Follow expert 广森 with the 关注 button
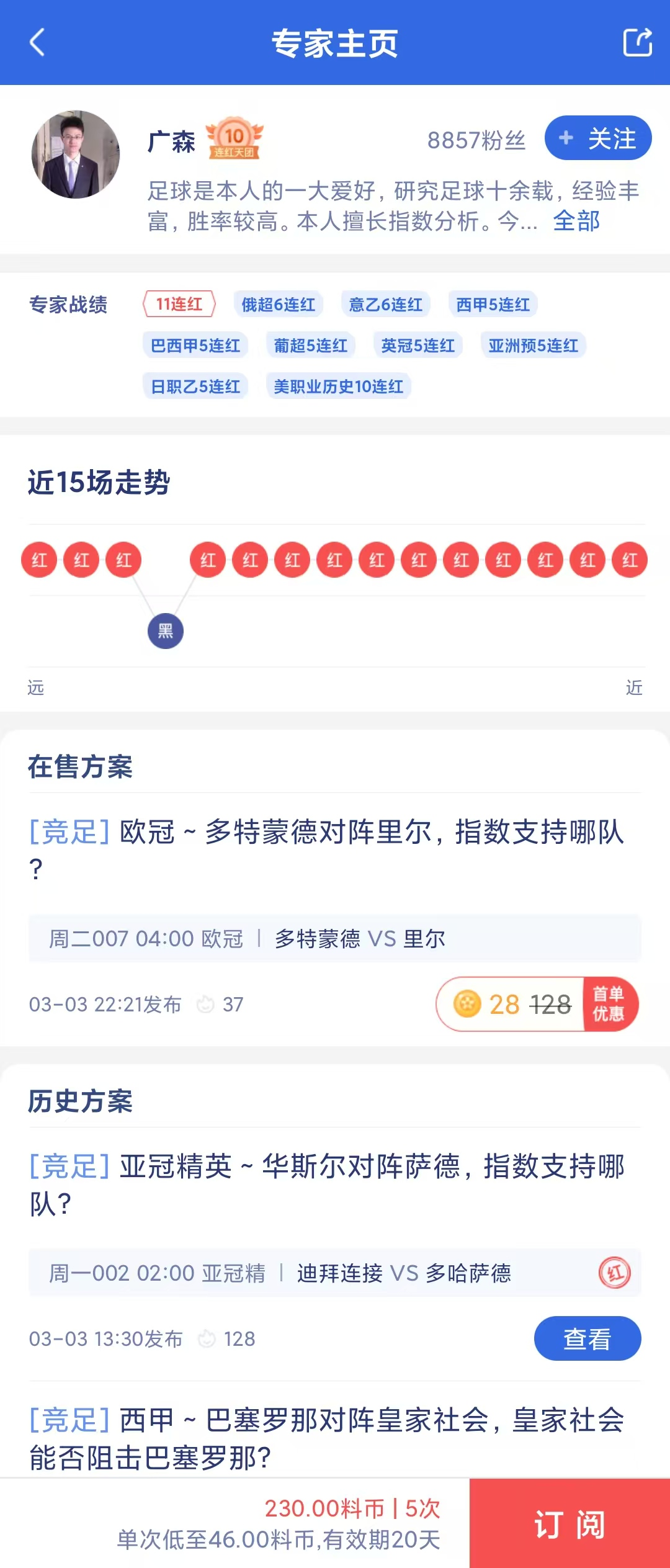Viewport: 670px width, 1568px height. [x=597, y=138]
